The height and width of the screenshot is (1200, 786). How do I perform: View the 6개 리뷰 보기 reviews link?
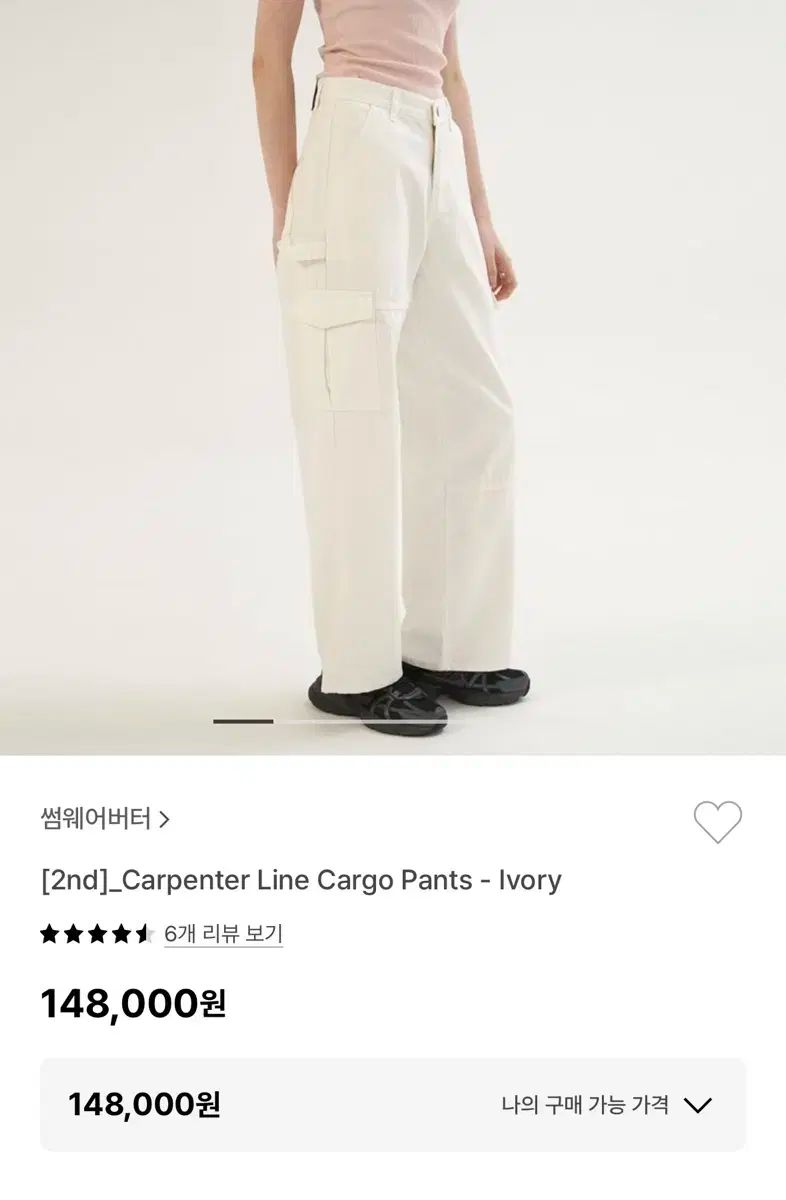coord(223,934)
